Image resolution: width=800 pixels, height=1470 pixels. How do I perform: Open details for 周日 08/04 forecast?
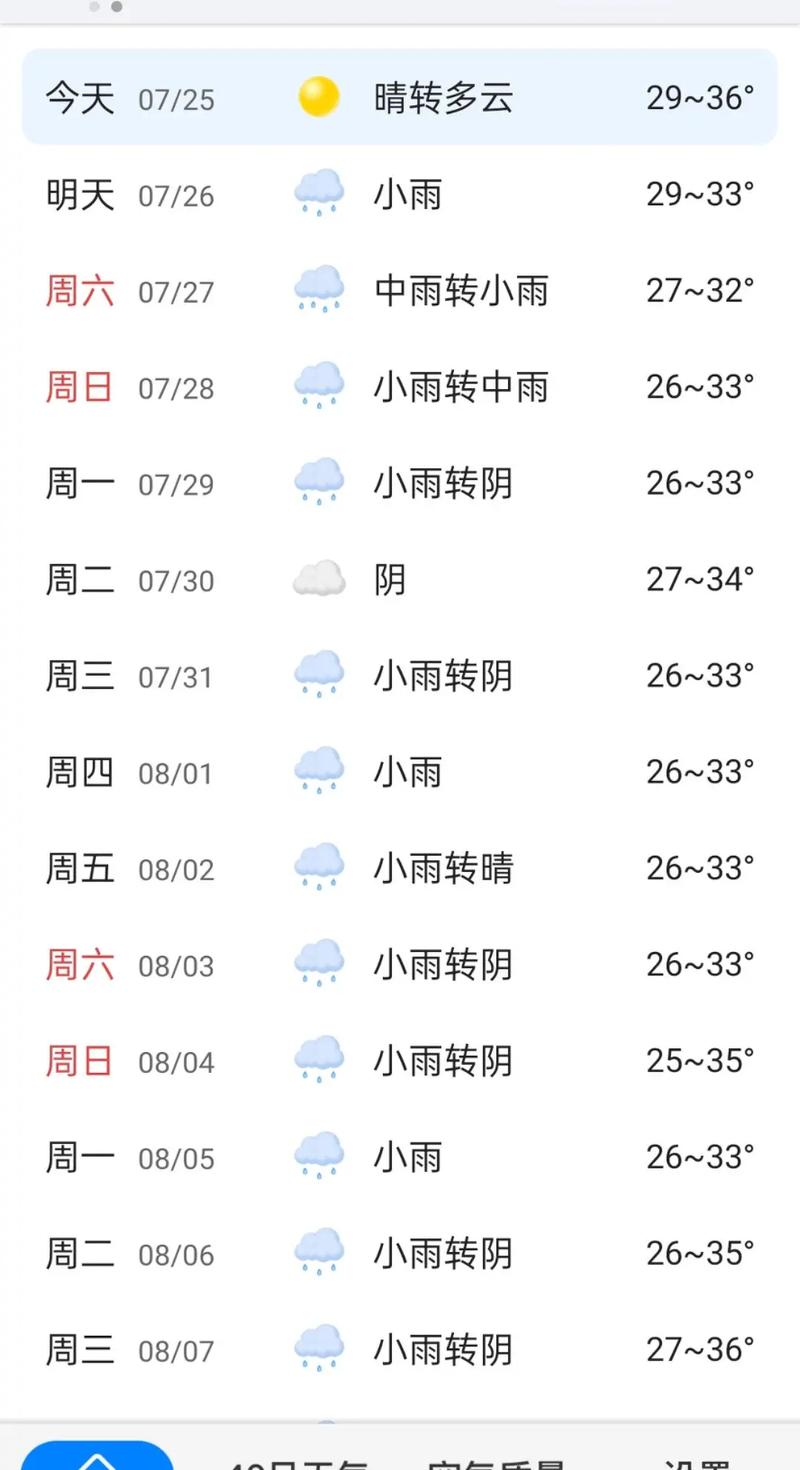pyautogui.click(x=400, y=1059)
